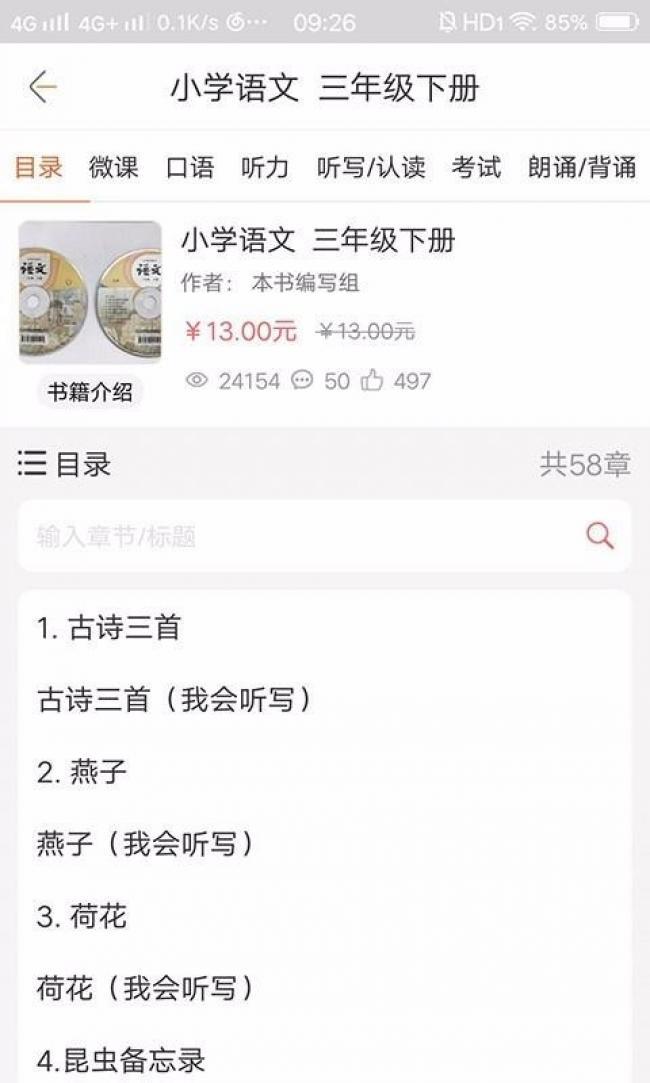The height and width of the screenshot is (1083, 650).
Task: Go back using the top-left arrow
Action: tap(42, 87)
